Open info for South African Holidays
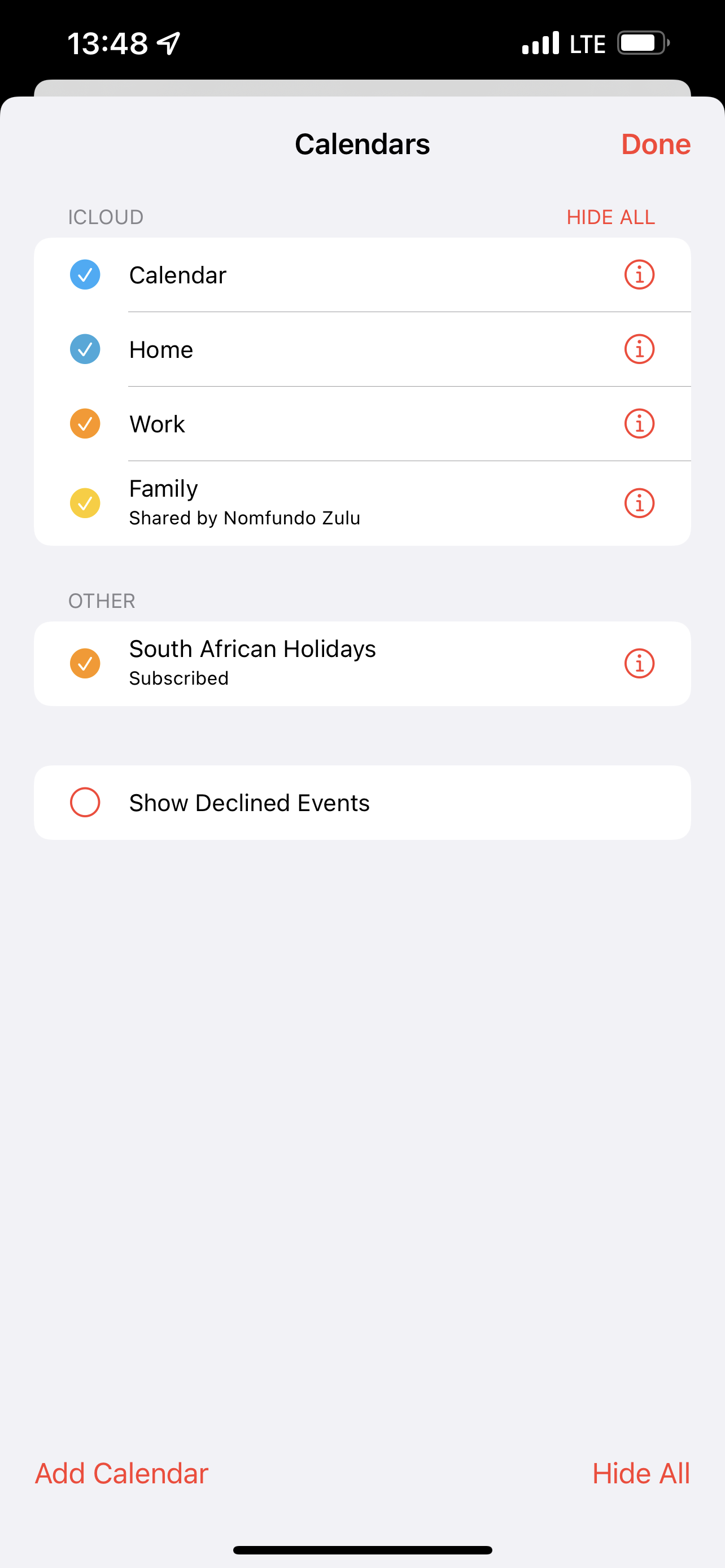Image resolution: width=725 pixels, height=1568 pixels. pyautogui.click(x=639, y=663)
